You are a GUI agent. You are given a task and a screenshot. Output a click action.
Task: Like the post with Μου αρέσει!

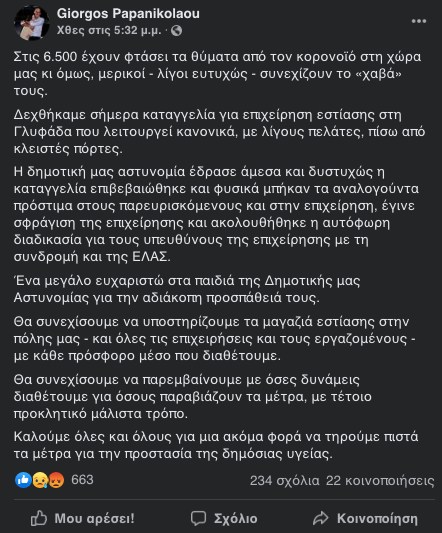[x=83, y=518]
